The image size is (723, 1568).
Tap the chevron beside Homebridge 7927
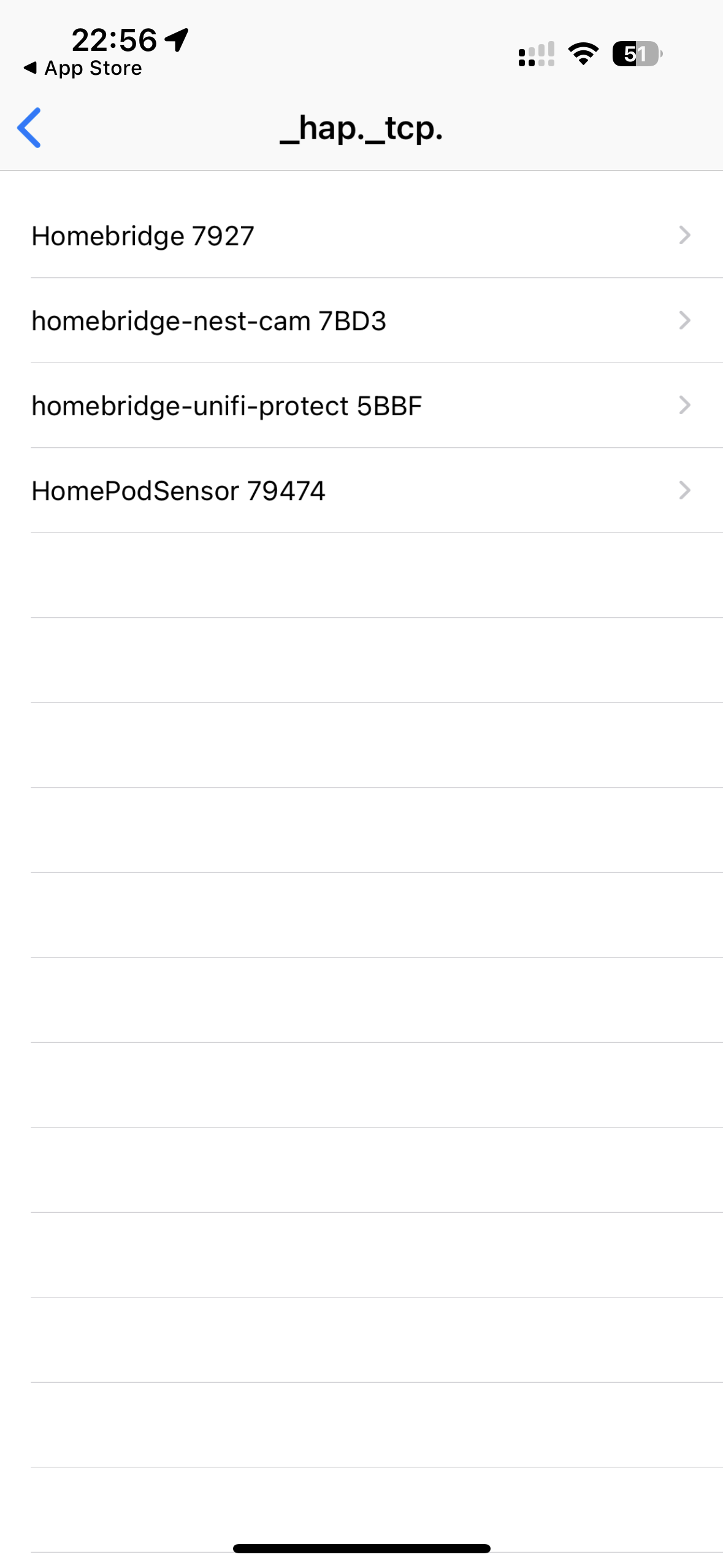[x=685, y=235]
